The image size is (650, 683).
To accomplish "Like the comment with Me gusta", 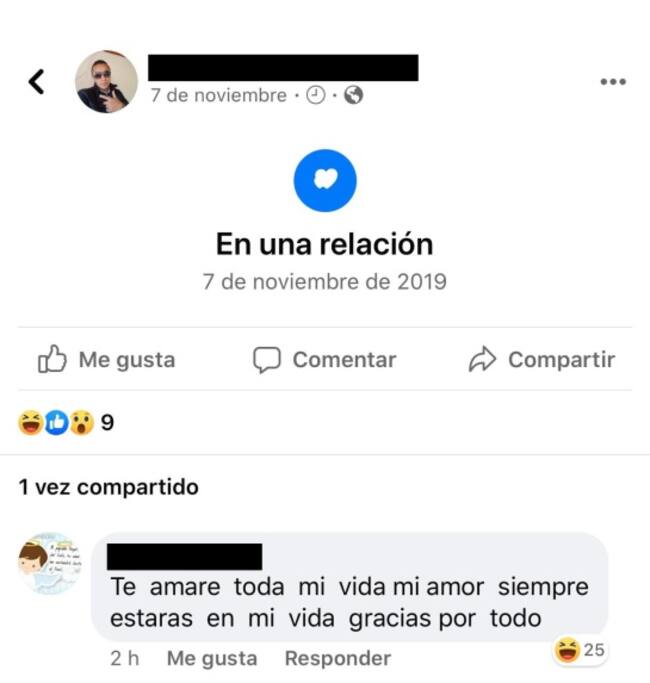I will tap(211, 658).
